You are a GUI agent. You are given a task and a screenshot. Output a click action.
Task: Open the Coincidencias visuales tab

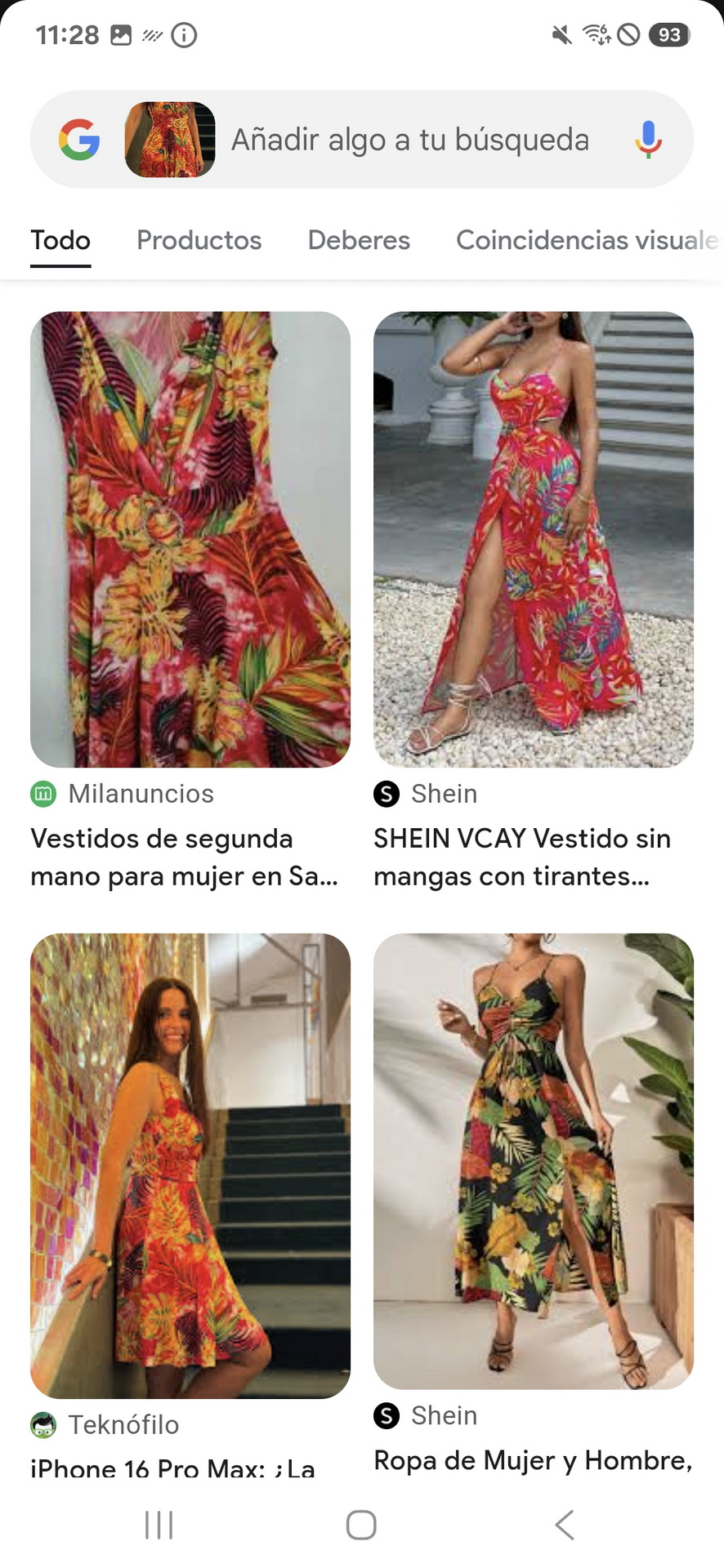(588, 240)
